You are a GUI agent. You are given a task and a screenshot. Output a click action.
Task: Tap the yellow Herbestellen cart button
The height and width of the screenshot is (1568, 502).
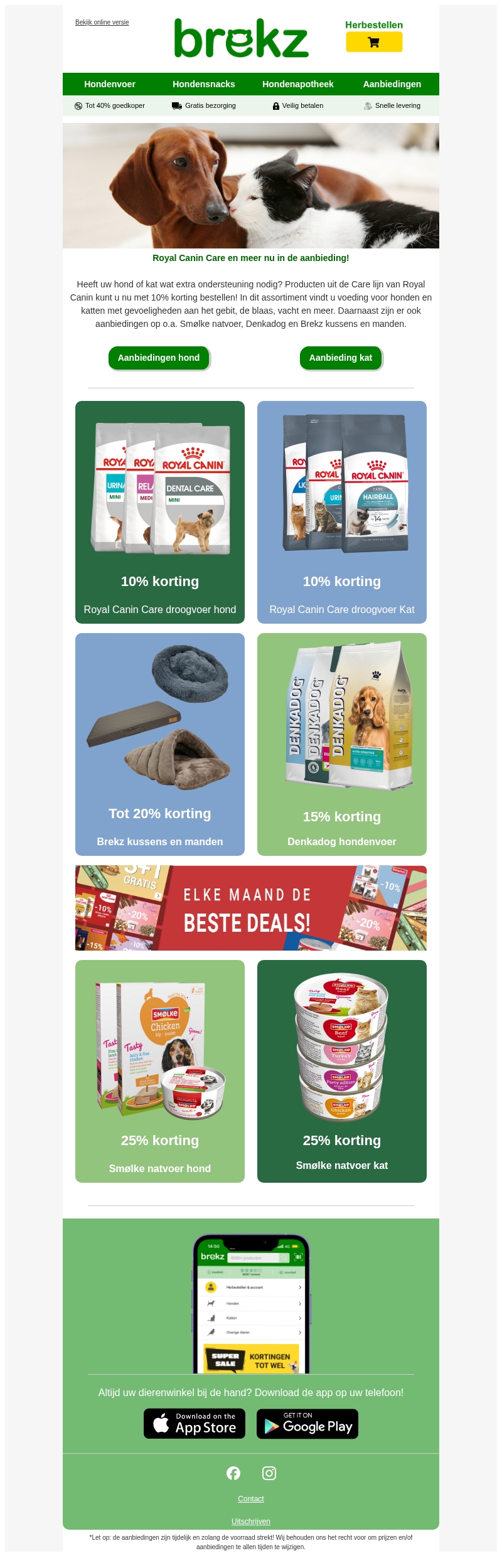(374, 42)
